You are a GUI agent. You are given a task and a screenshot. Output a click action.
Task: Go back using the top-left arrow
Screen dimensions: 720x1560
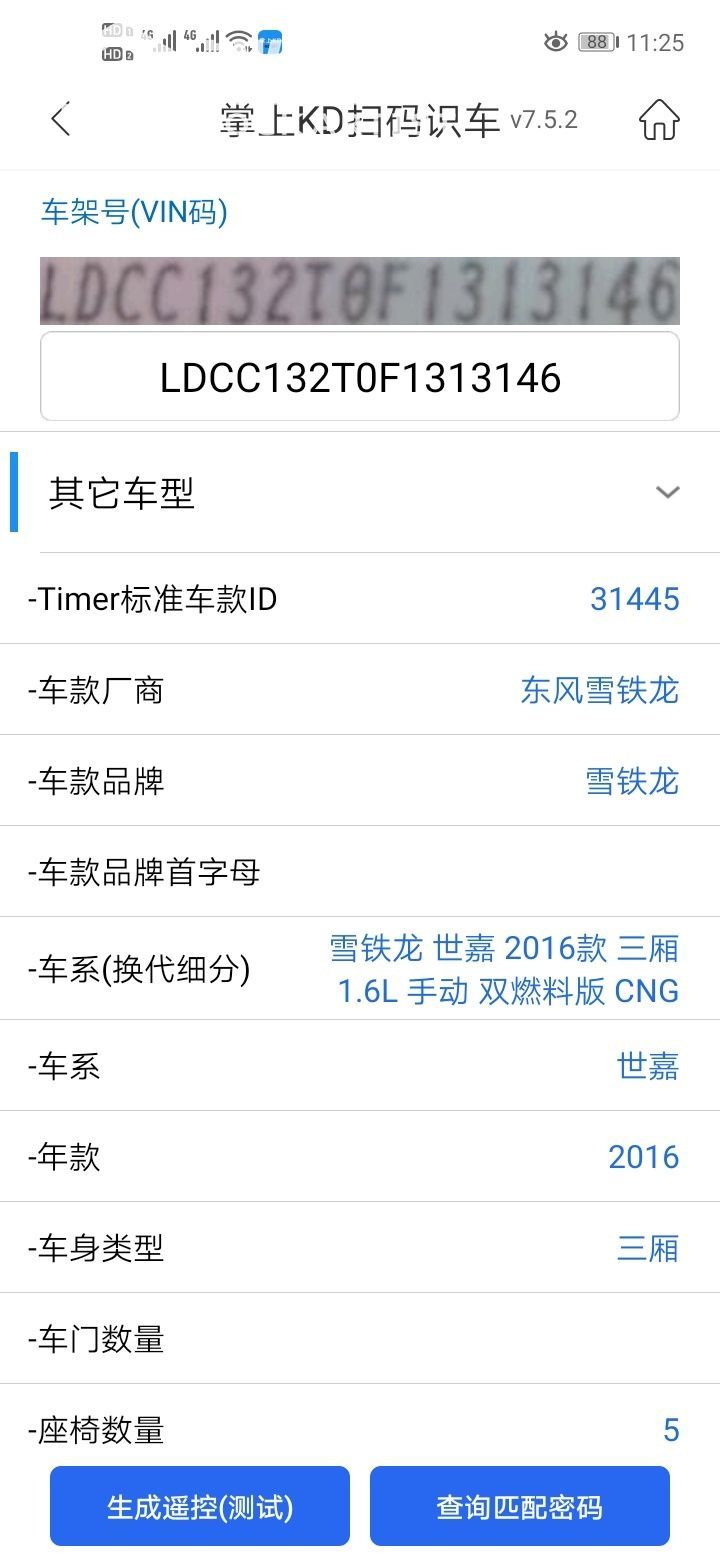point(61,120)
